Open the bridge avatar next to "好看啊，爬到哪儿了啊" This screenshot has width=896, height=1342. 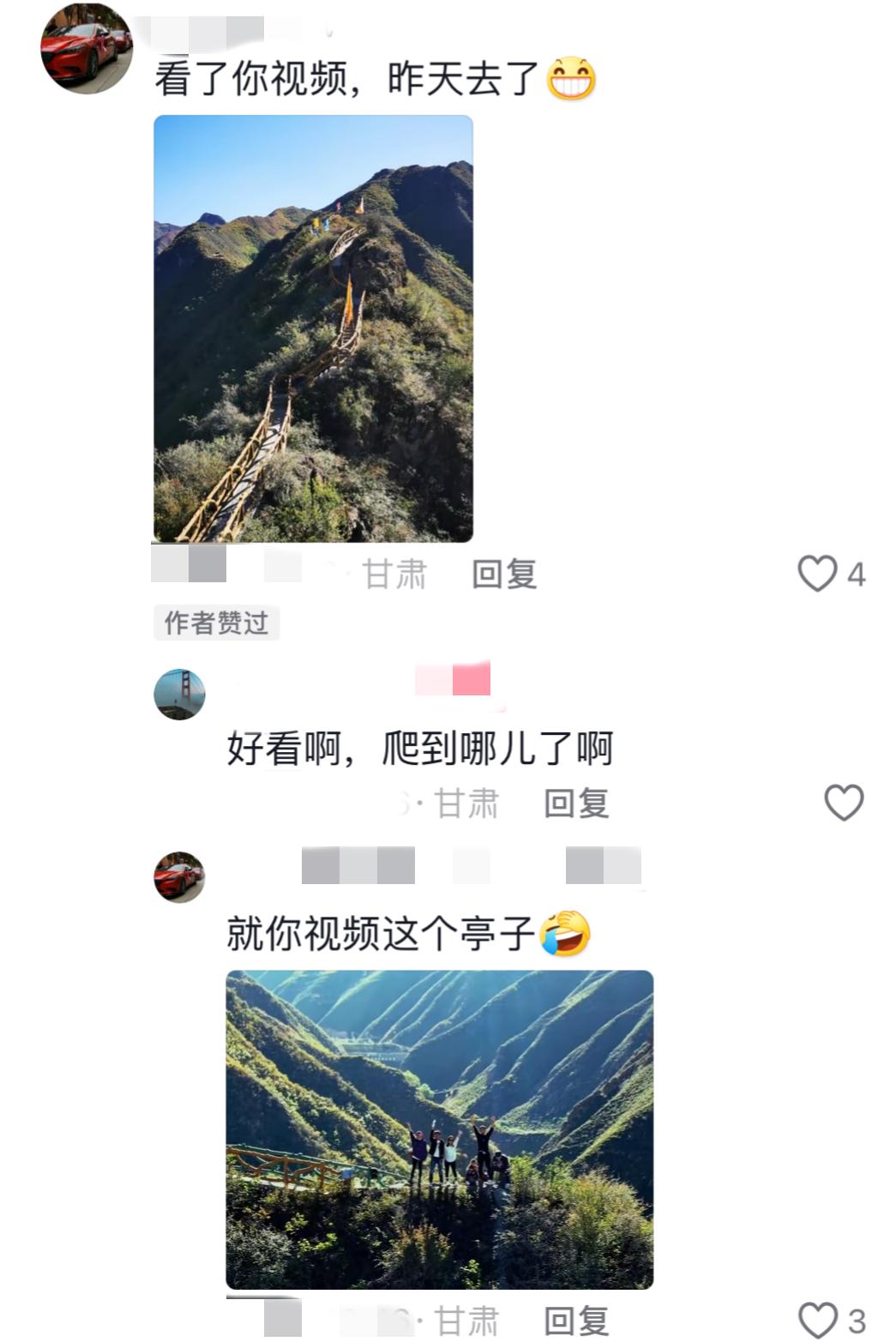[179, 695]
